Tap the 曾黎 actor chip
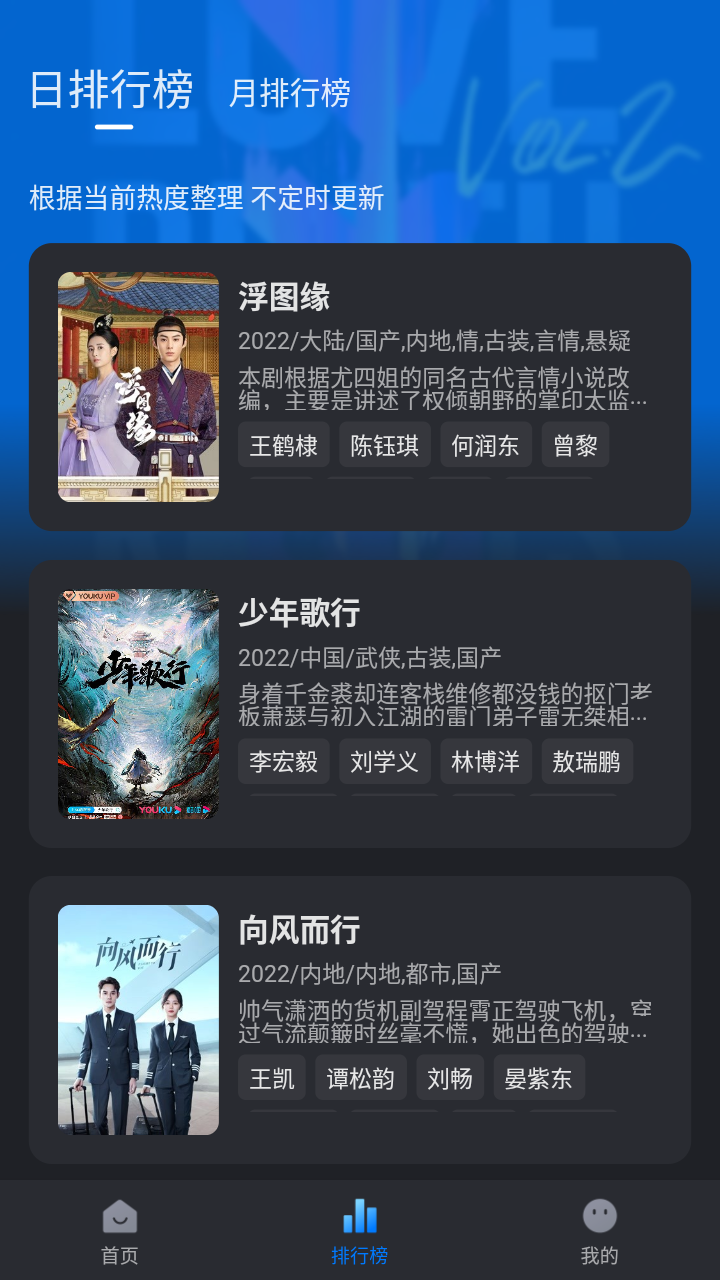Screen dimensions: 720x1280 (x=575, y=445)
